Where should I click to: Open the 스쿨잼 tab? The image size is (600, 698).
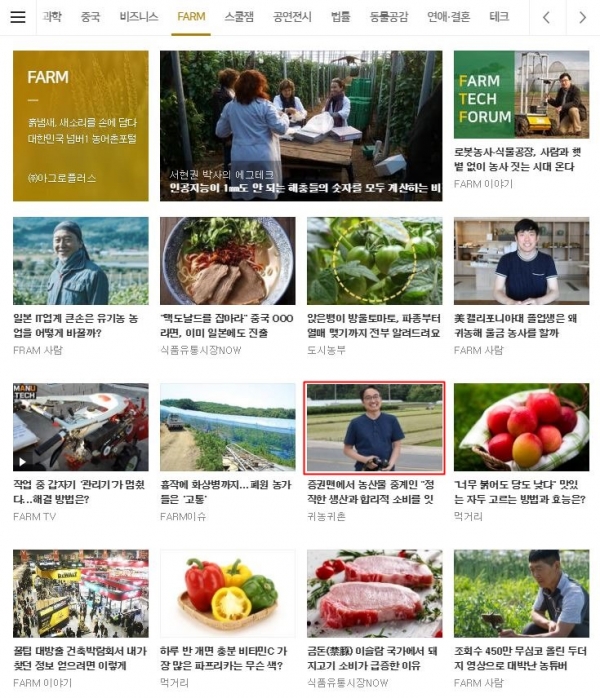click(x=239, y=17)
